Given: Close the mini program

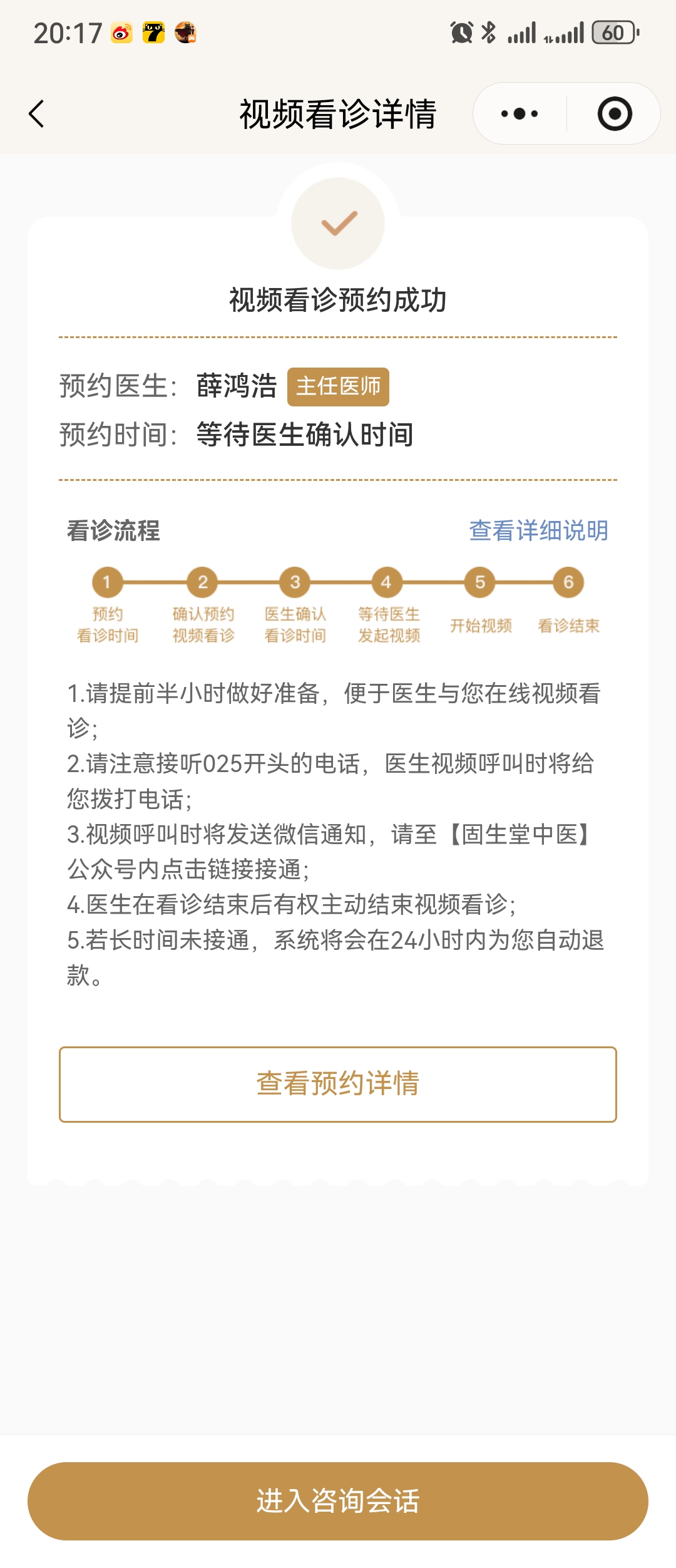Looking at the screenshot, I should pos(615,114).
